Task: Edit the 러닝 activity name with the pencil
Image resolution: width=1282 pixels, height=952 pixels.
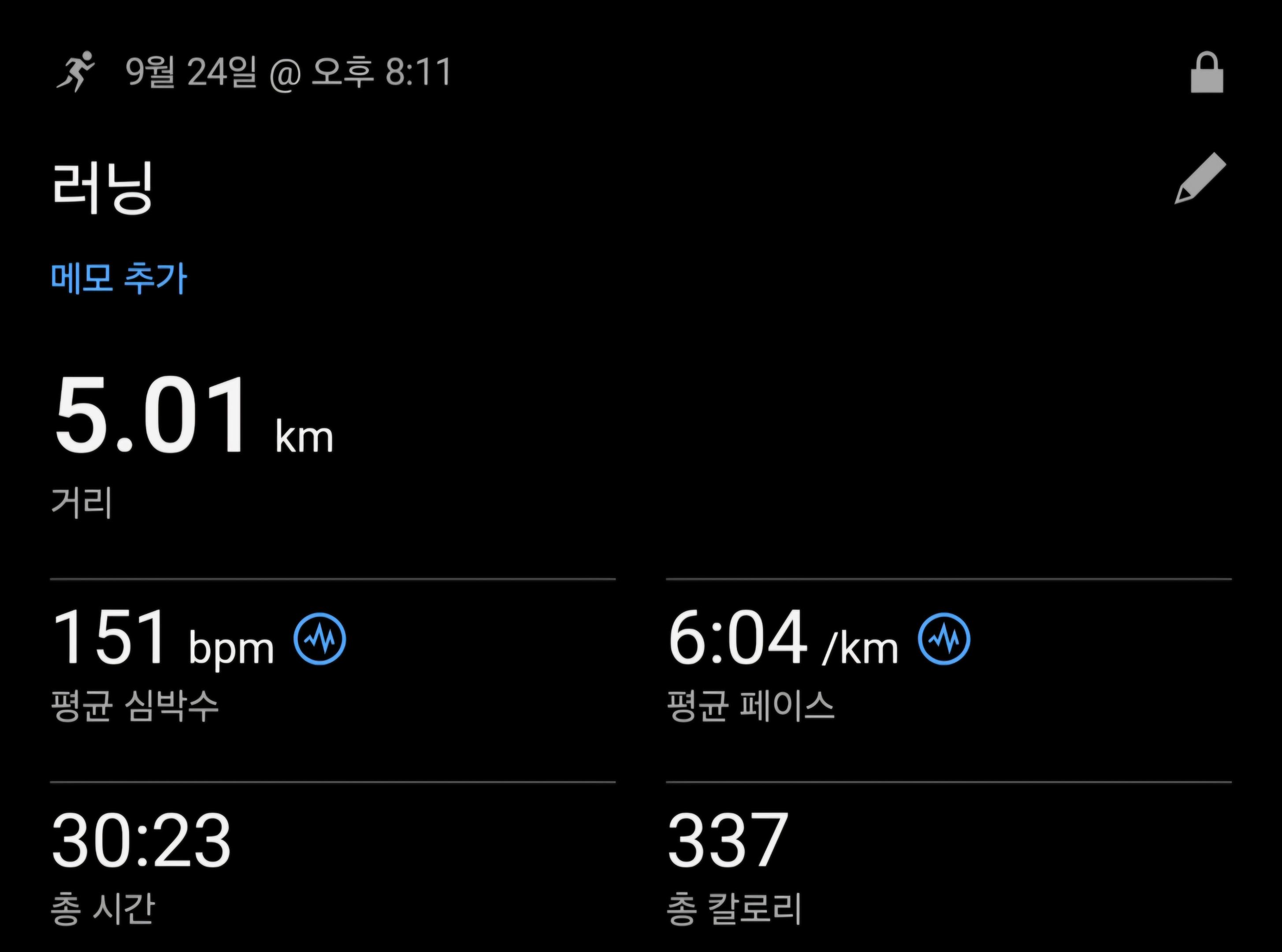Action: (x=1200, y=178)
